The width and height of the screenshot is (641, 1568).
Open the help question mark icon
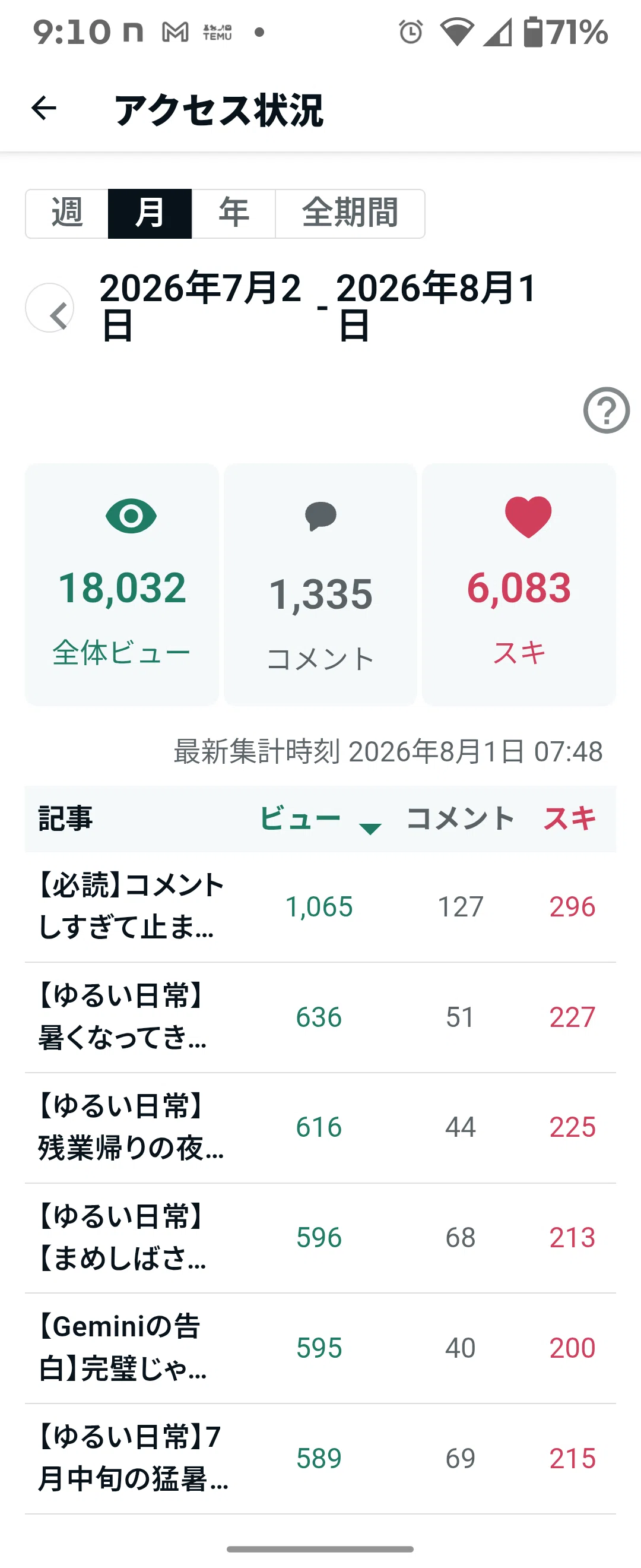pos(607,410)
